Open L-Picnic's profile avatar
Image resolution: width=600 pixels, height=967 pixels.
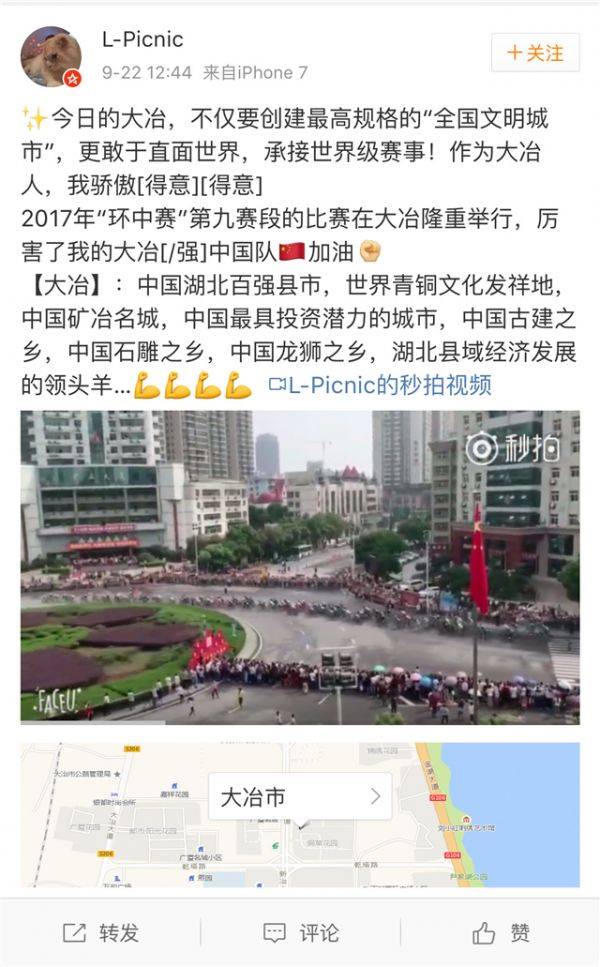tap(51, 56)
